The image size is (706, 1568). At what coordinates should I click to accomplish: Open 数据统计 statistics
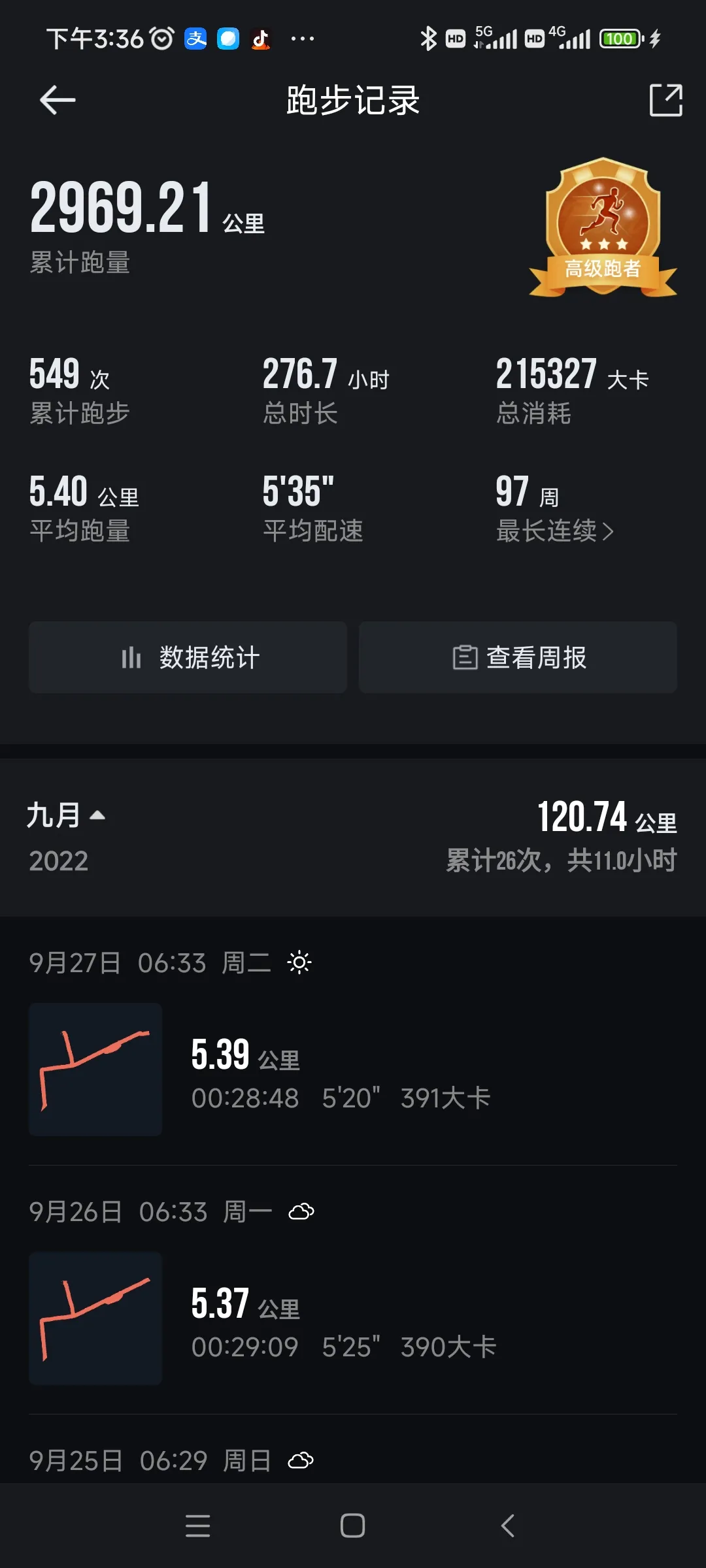[x=188, y=657]
